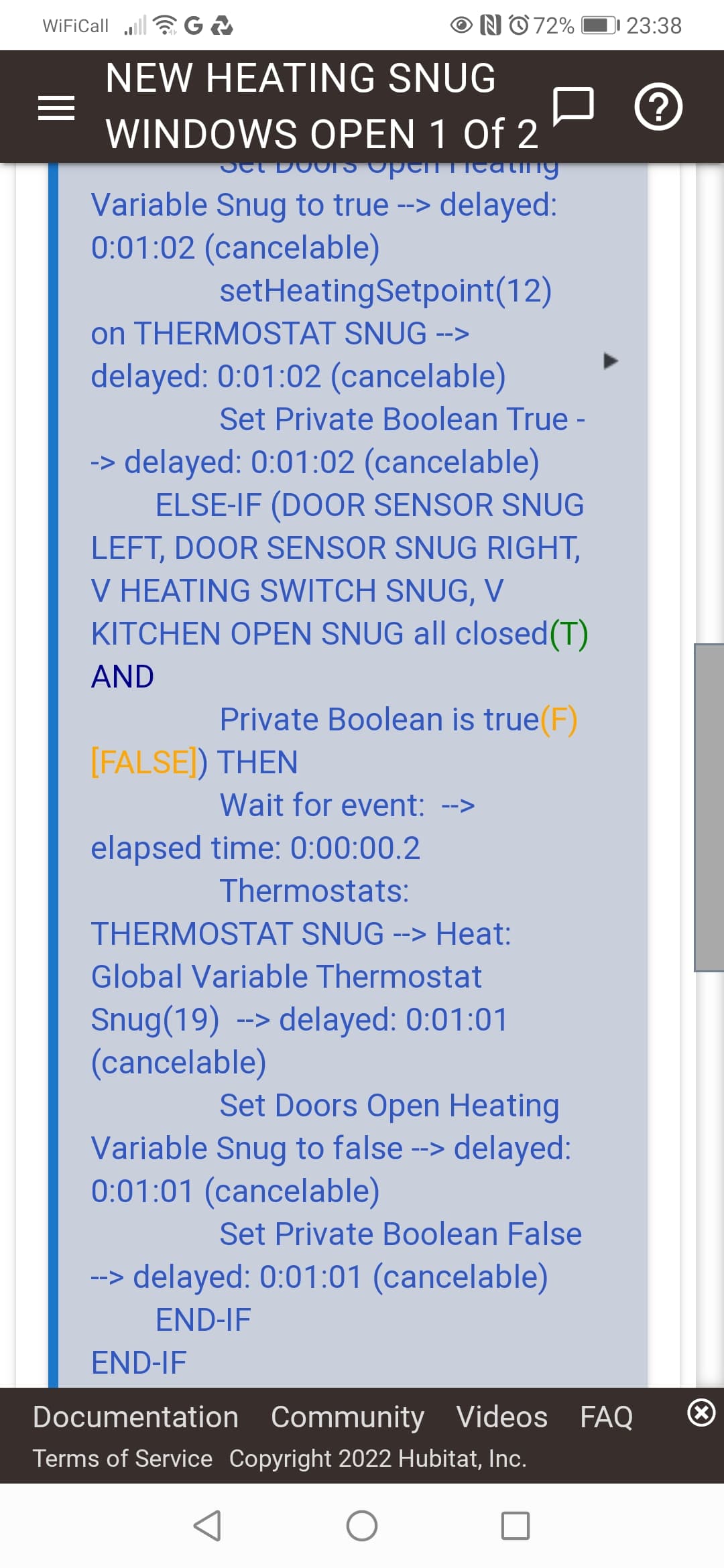
Task: Tap the page scrollbar thumb
Action: tap(709, 807)
